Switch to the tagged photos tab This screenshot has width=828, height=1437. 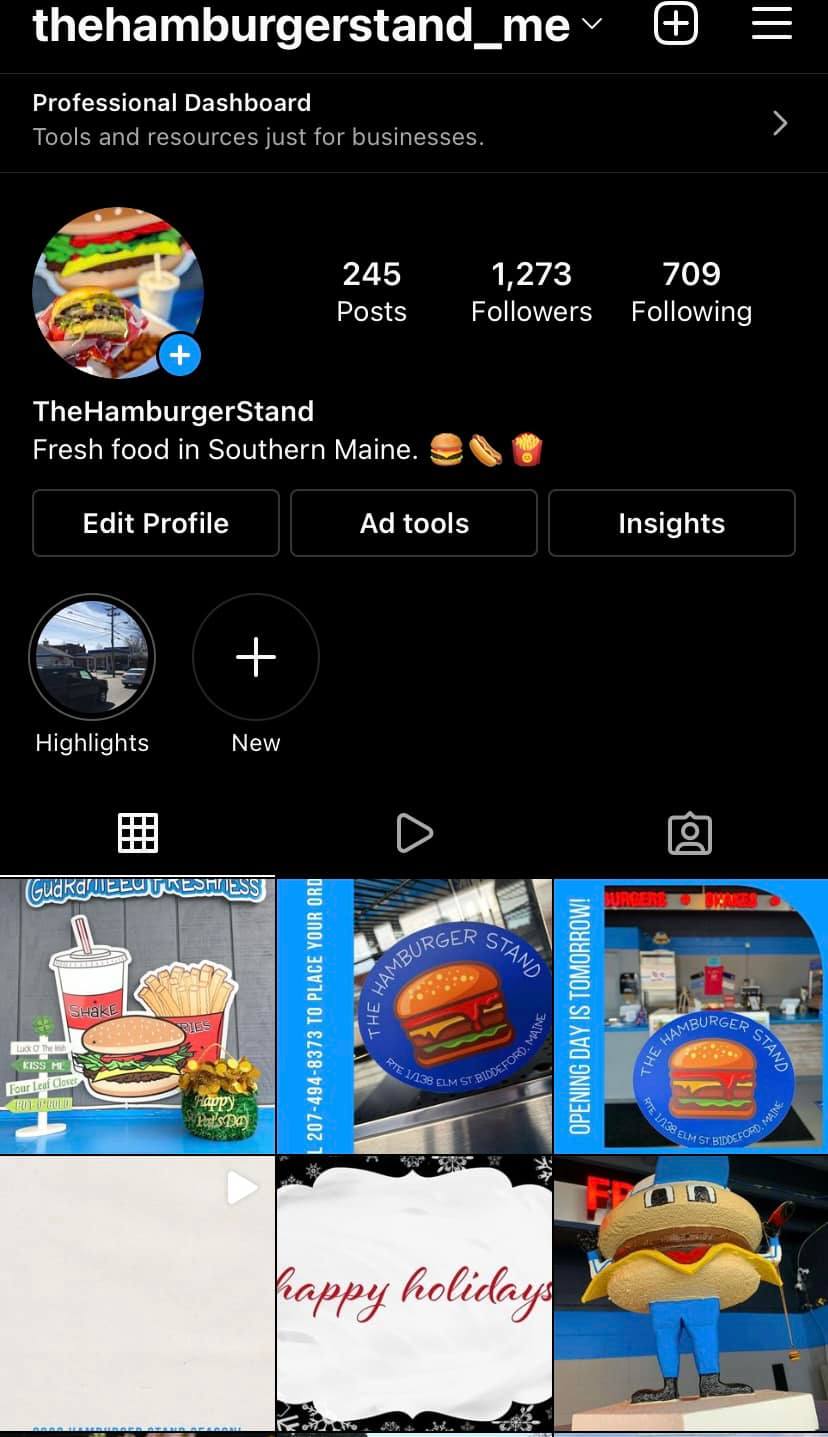tap(690, 832)
